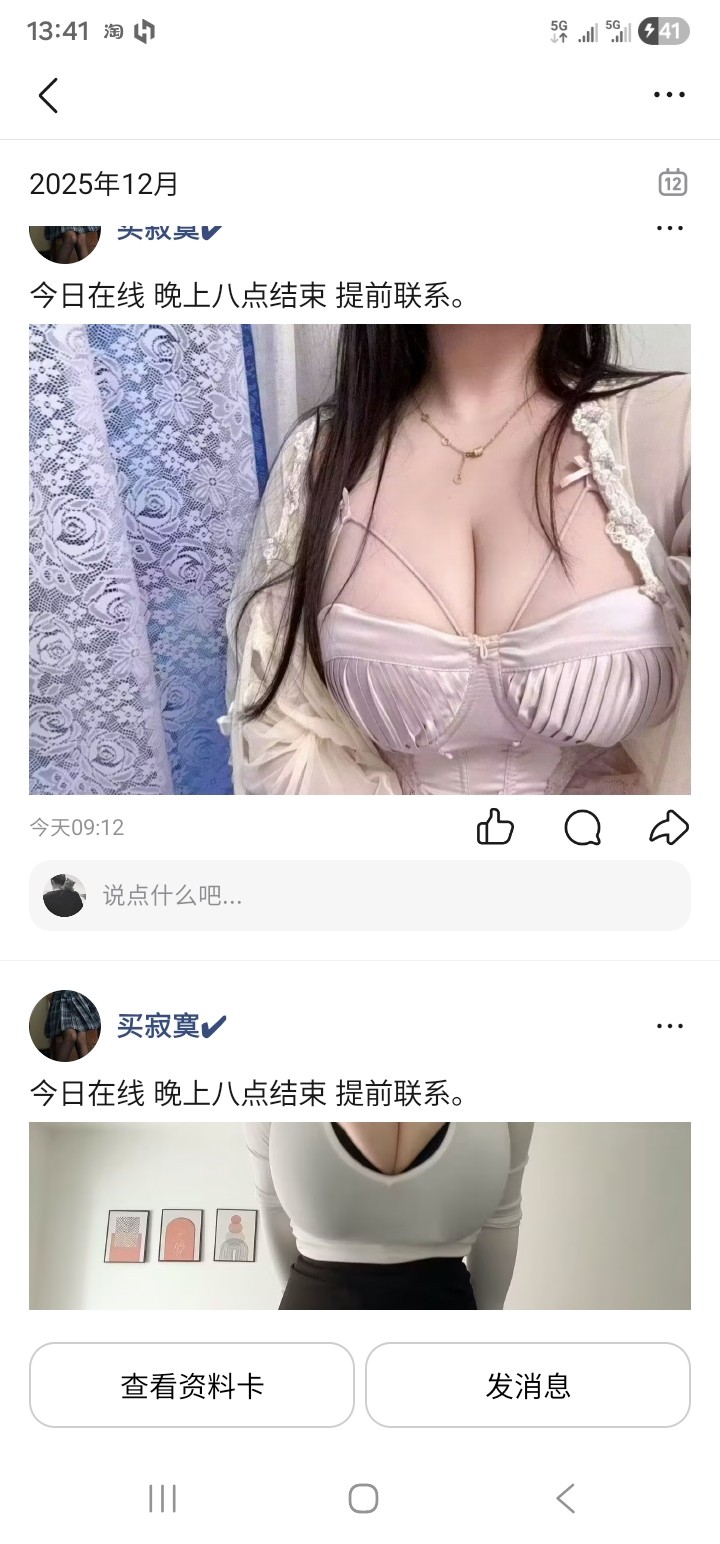The width and height of the screenshot is (720, 1544).
Task: Share the 今天09:12 post
Action: pos(669,827)
